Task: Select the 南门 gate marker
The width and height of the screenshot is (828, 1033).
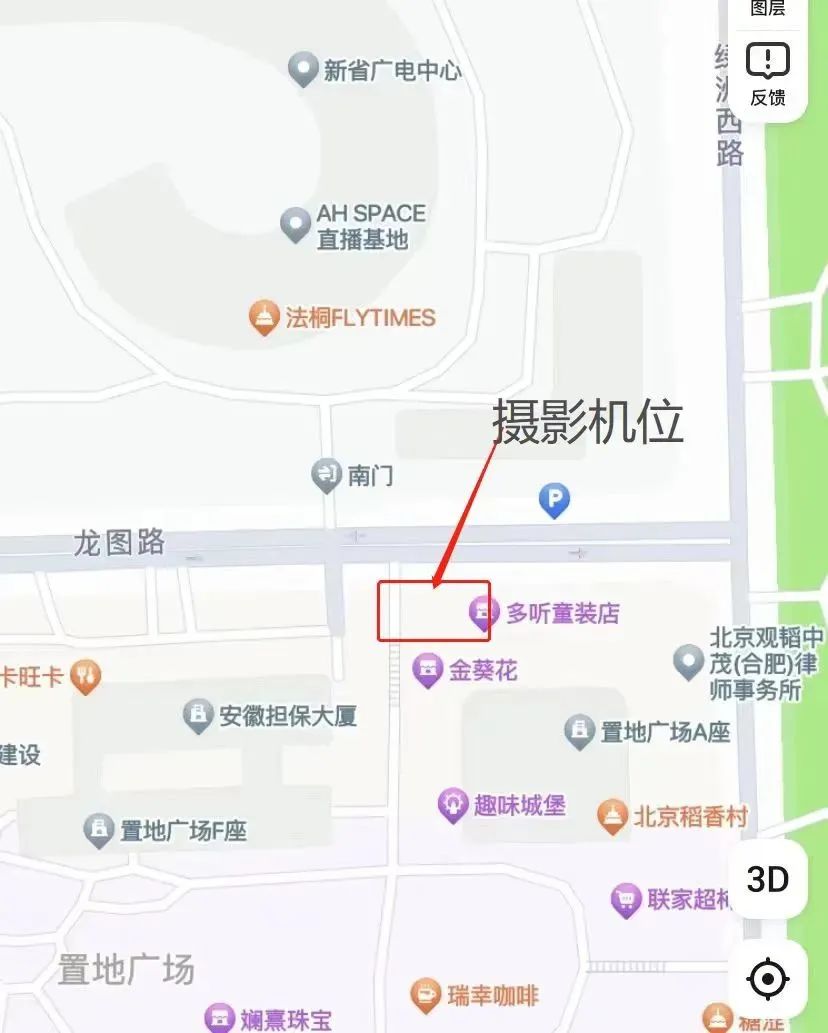Action: (327, 474)
